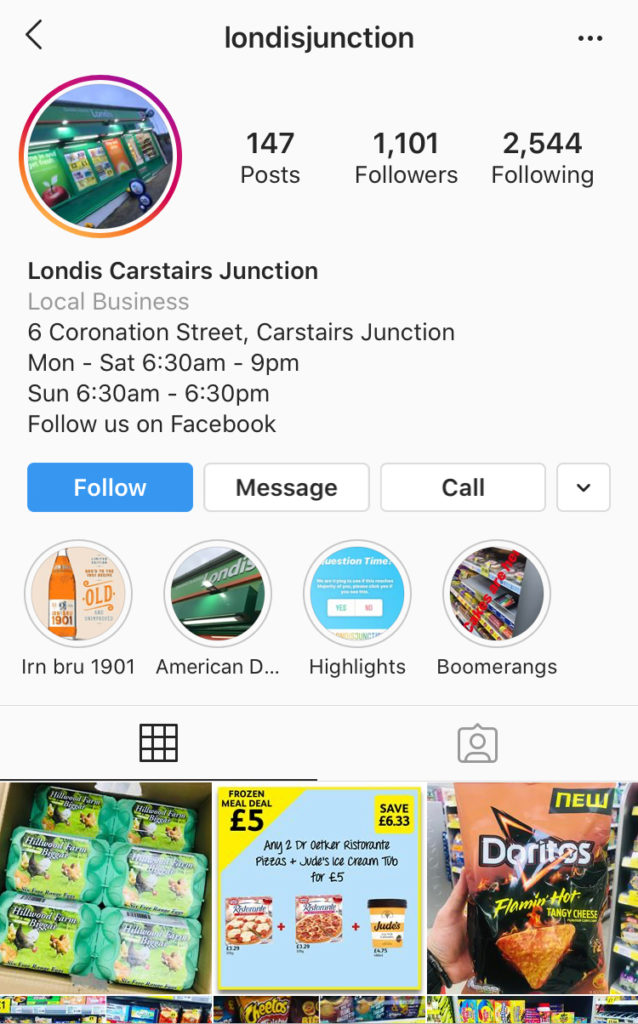
Task: Open the Hillwood Farm eggs post
Action: 106,888
